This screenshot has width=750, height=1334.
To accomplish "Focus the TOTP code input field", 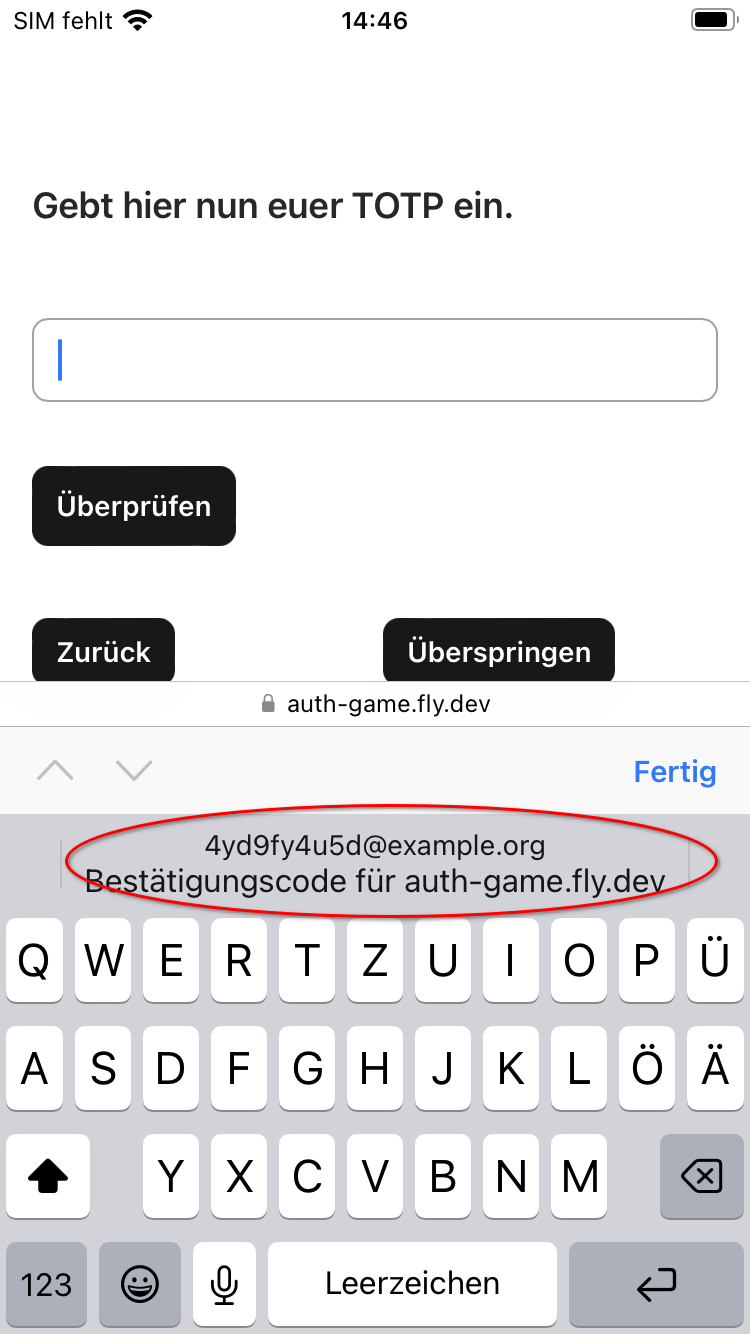I will [x=375, y=360].
